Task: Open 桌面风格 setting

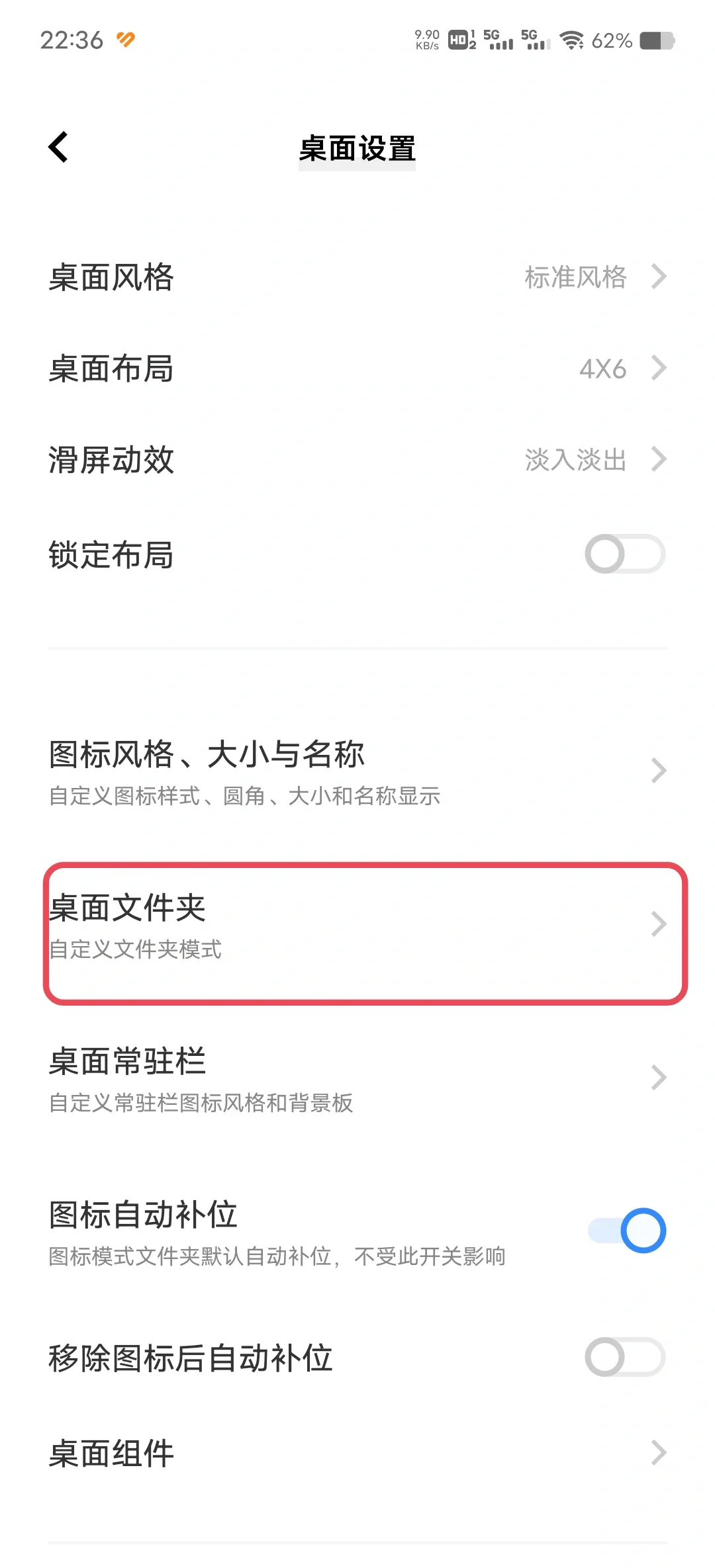Action: [358, 277]
